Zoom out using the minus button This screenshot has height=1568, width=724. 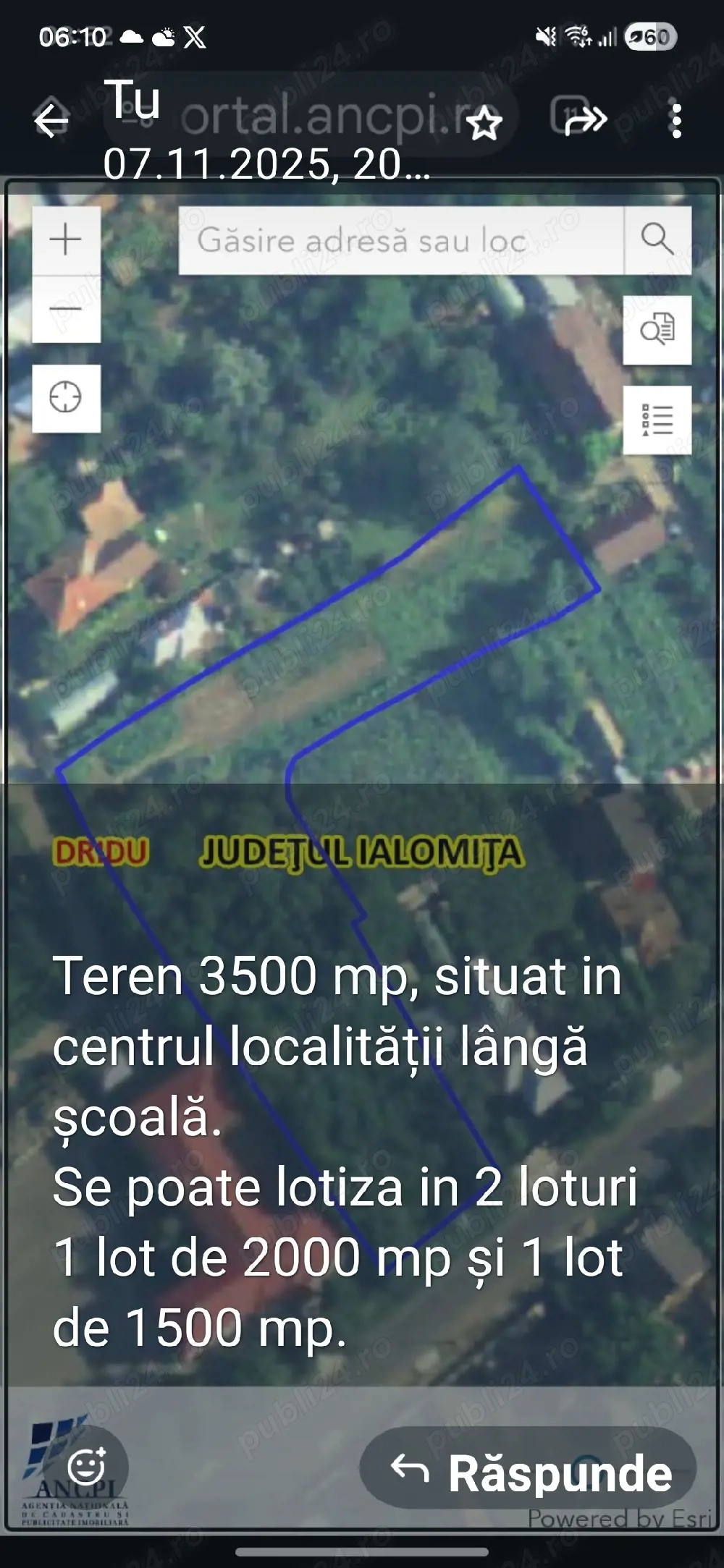coord(64,310)
